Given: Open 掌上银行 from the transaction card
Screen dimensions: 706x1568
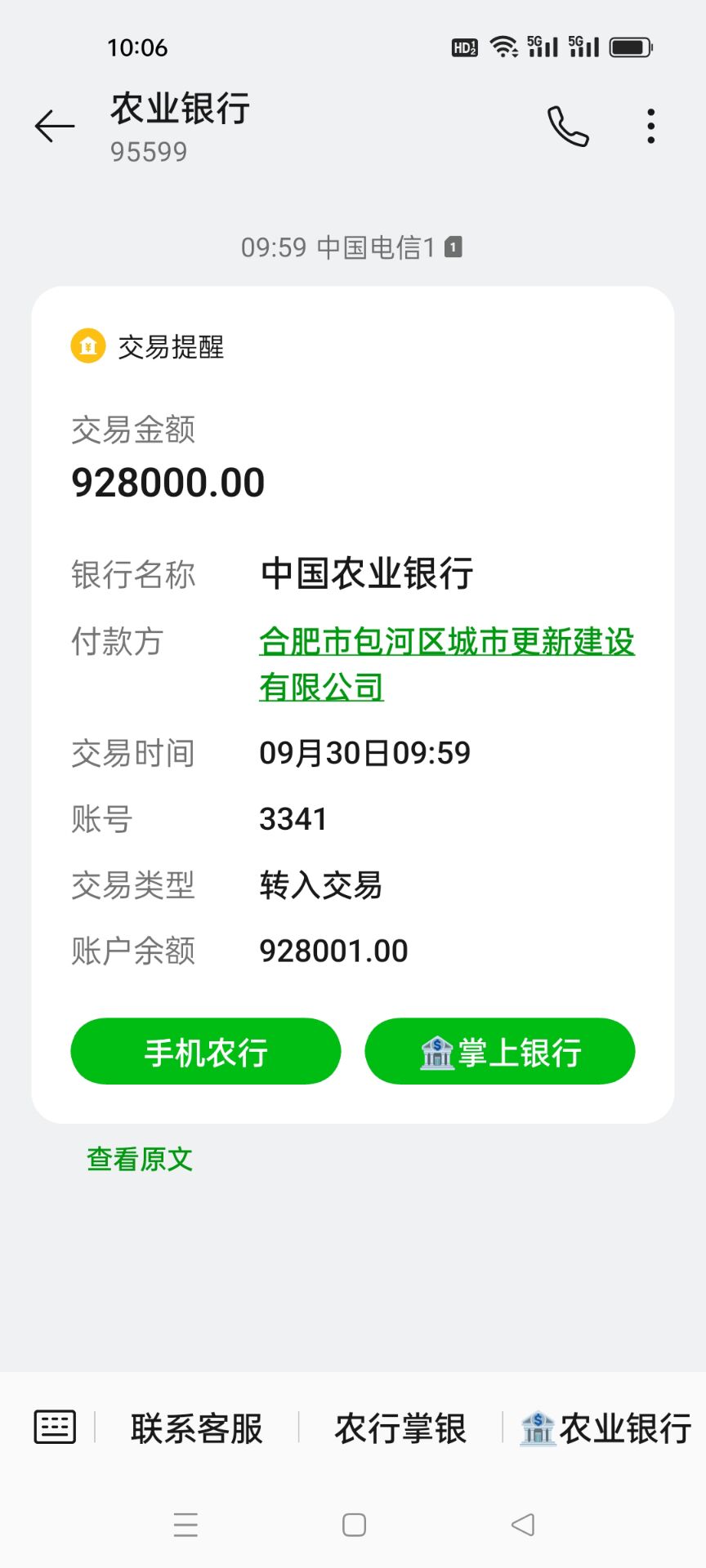Looking at the screenshot, I should pyautogui.click(x=499, y=1052).
